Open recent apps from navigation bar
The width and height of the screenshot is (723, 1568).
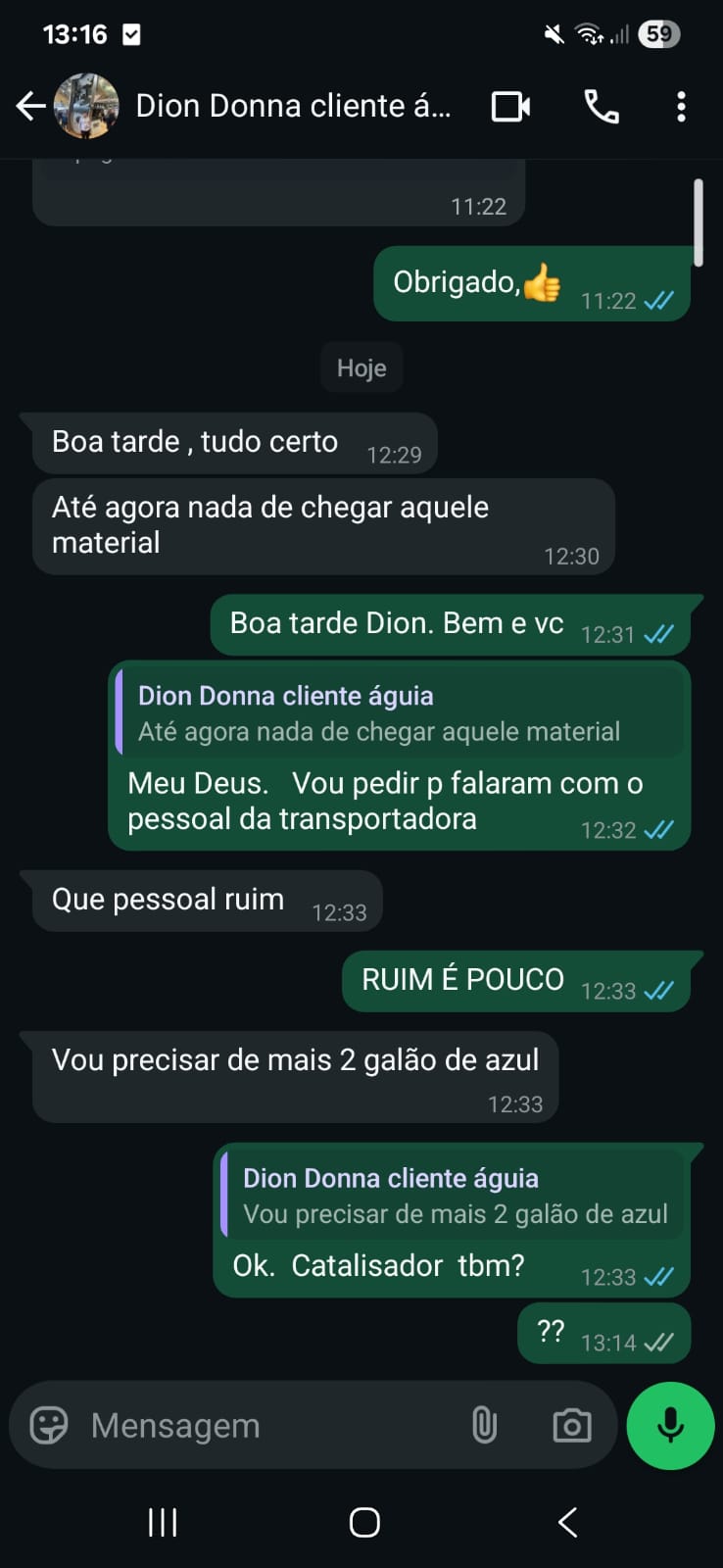[163, 1522]
